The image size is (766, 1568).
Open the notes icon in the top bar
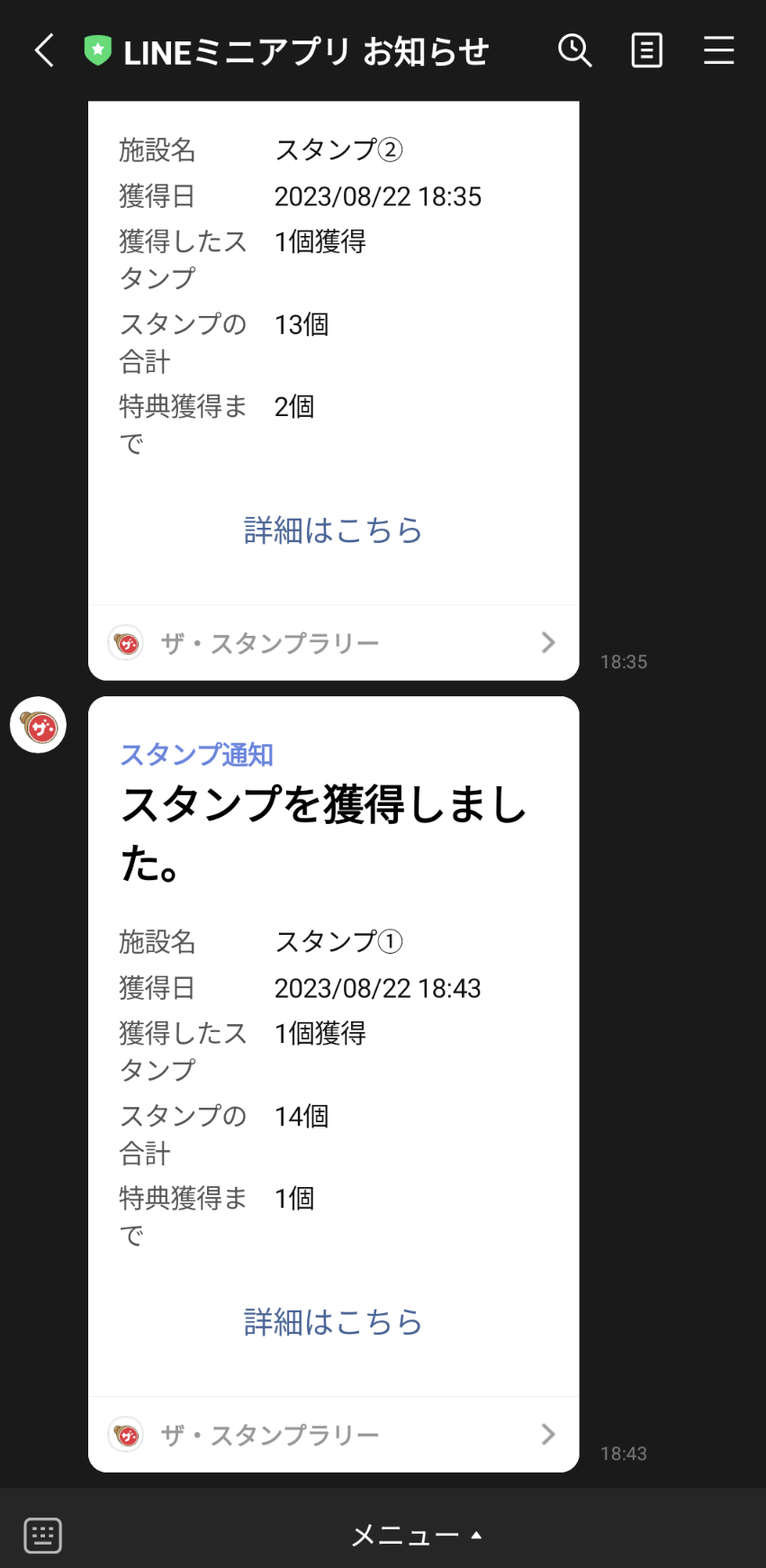click(646, 51)
